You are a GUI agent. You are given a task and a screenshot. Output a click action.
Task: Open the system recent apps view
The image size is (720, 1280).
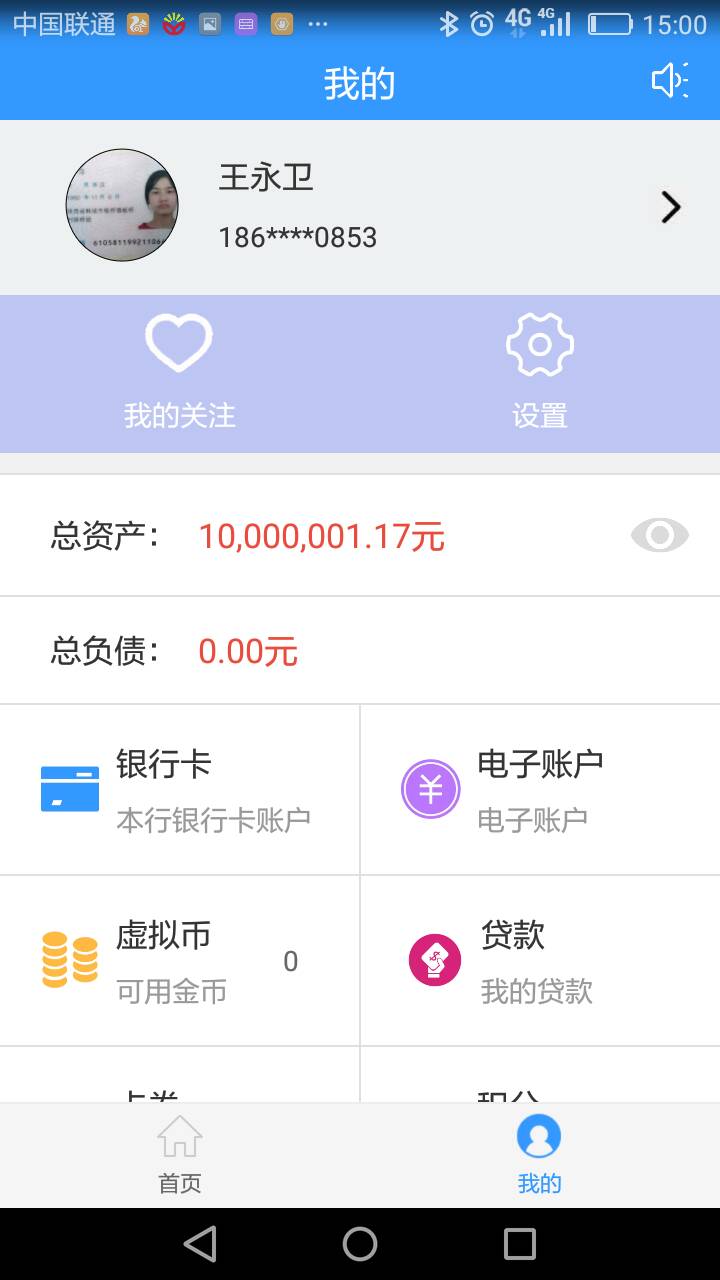[x=520, y=1244]
